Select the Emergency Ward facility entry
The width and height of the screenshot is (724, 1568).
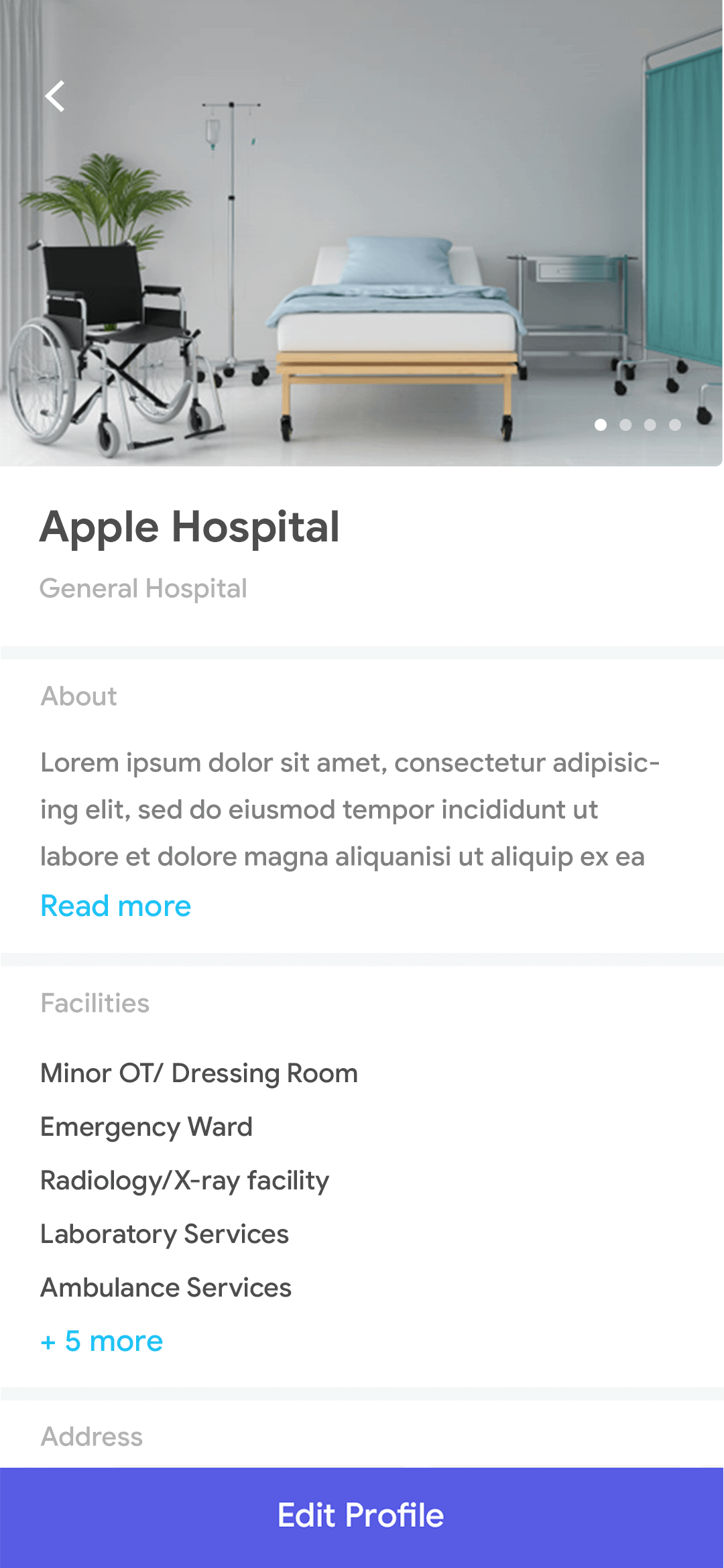[145, 1126]
